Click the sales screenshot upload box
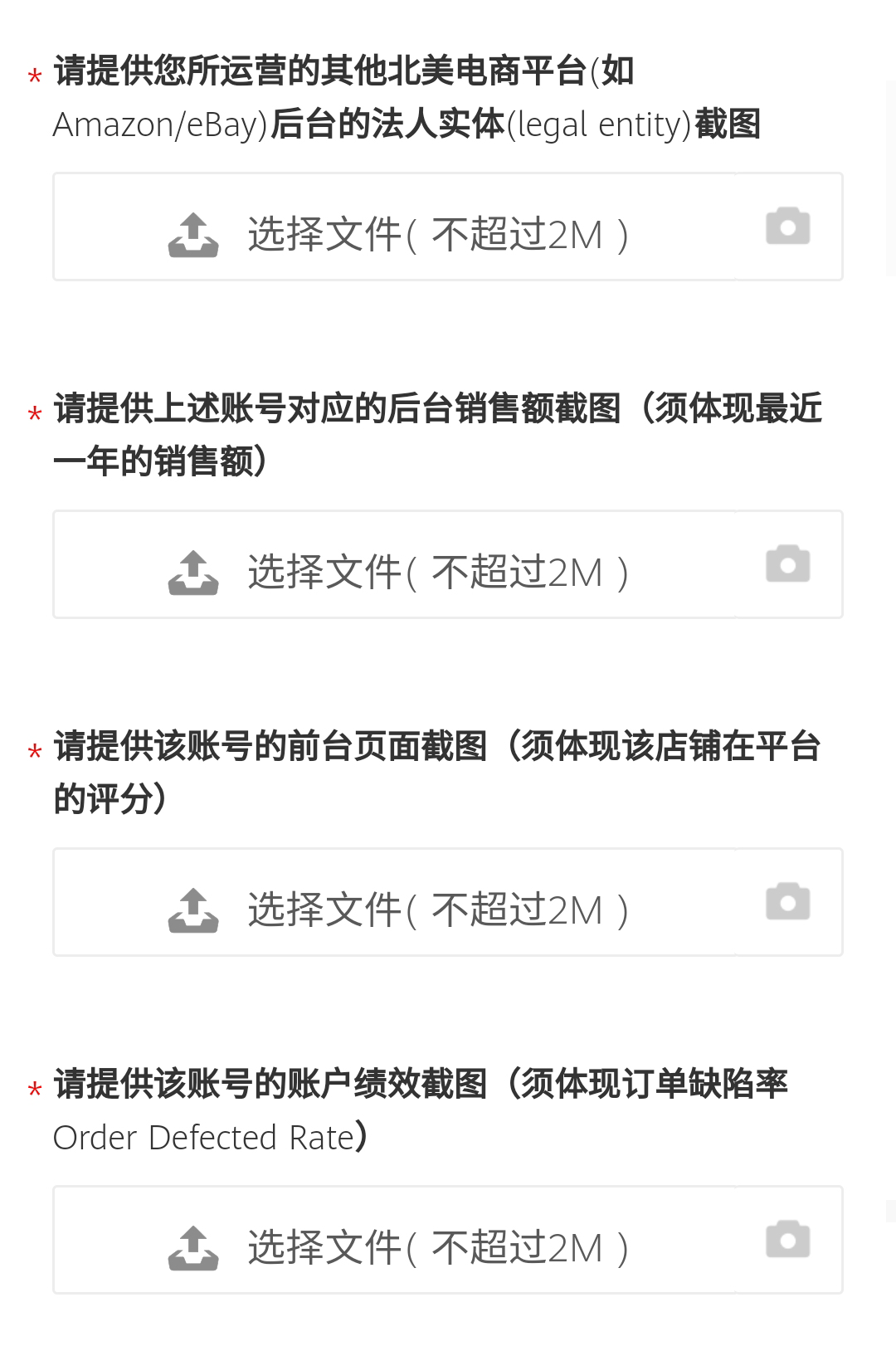This screenshot has height=1351, width=896. point(448,564)
